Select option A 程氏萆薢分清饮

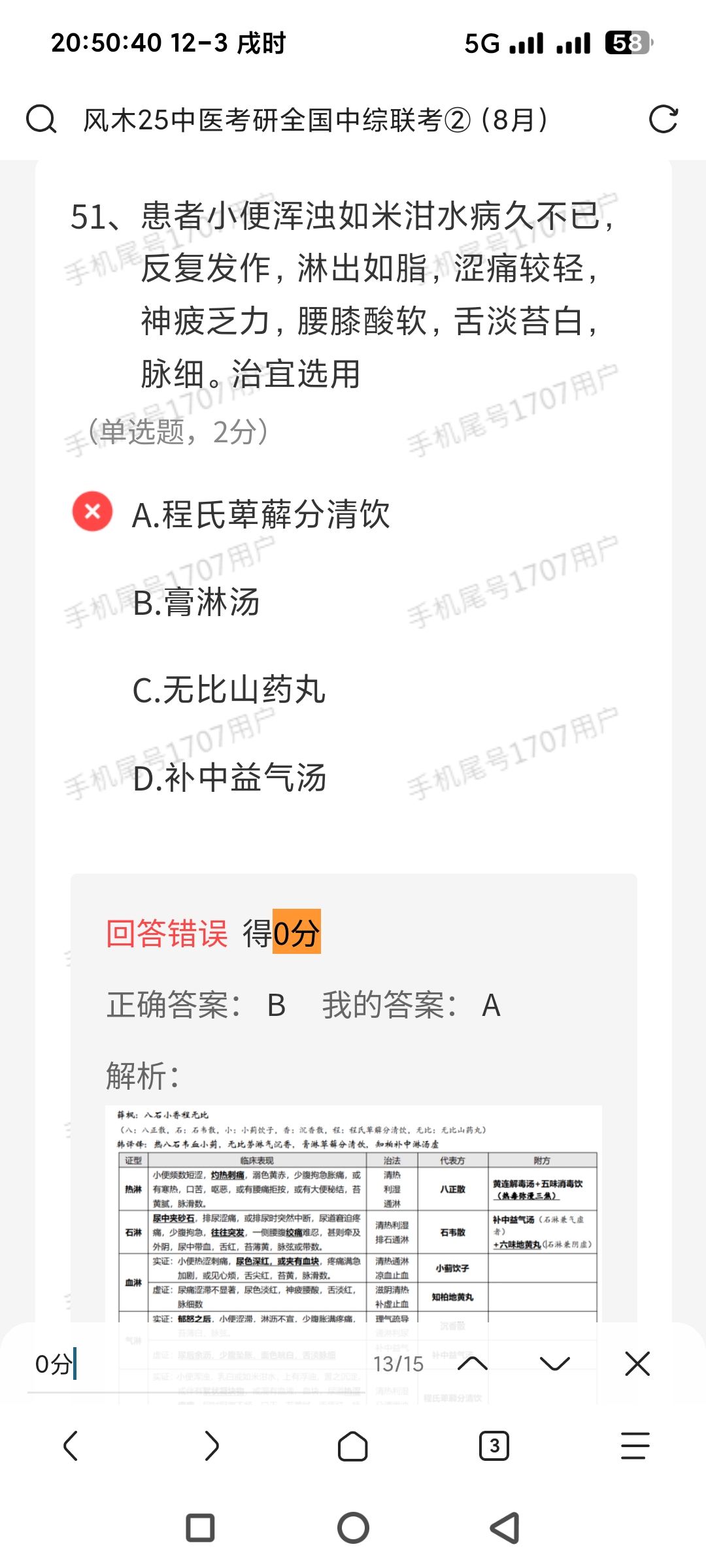(261, 515)
